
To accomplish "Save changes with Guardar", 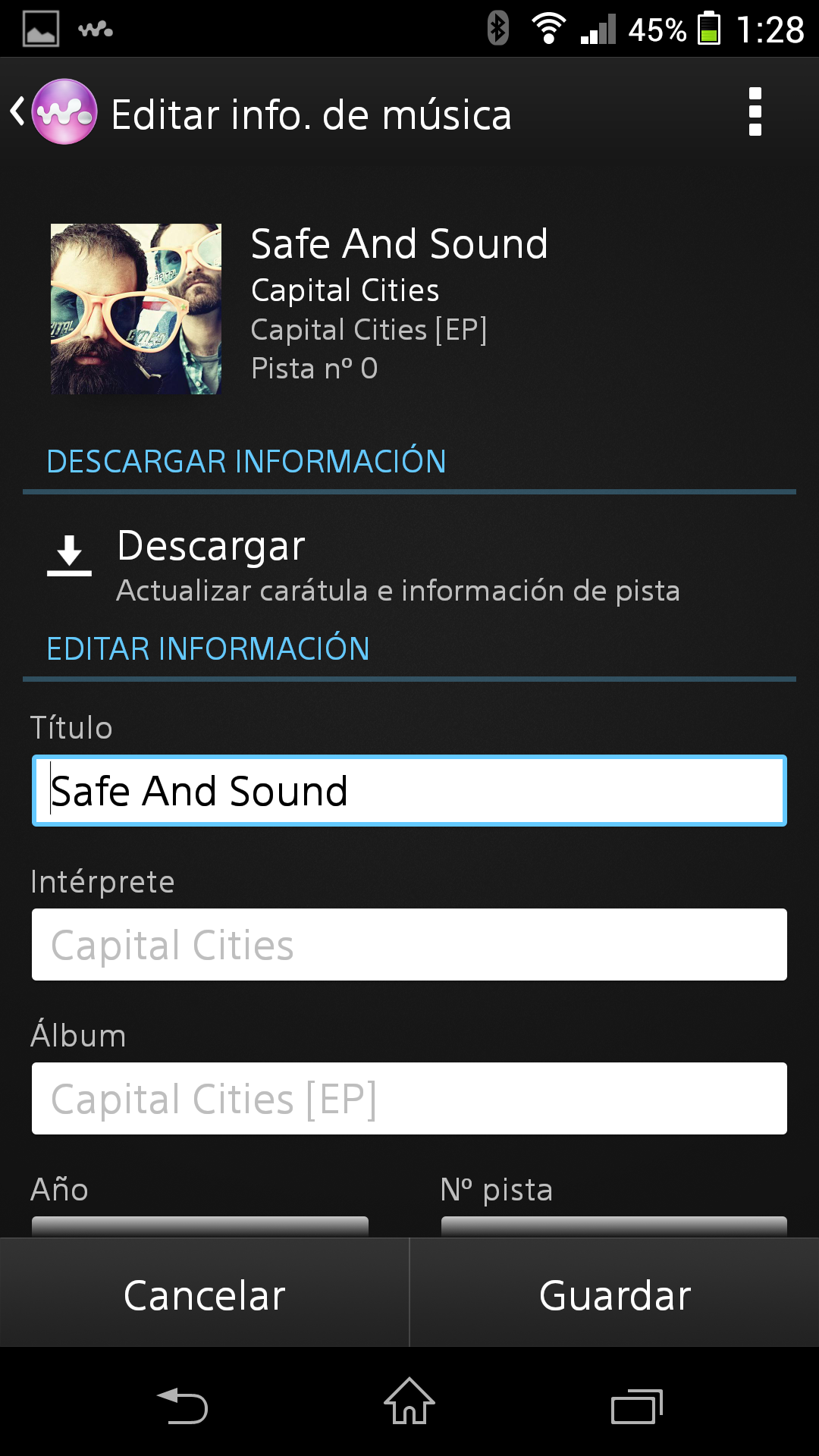I will coord(614,1294).
